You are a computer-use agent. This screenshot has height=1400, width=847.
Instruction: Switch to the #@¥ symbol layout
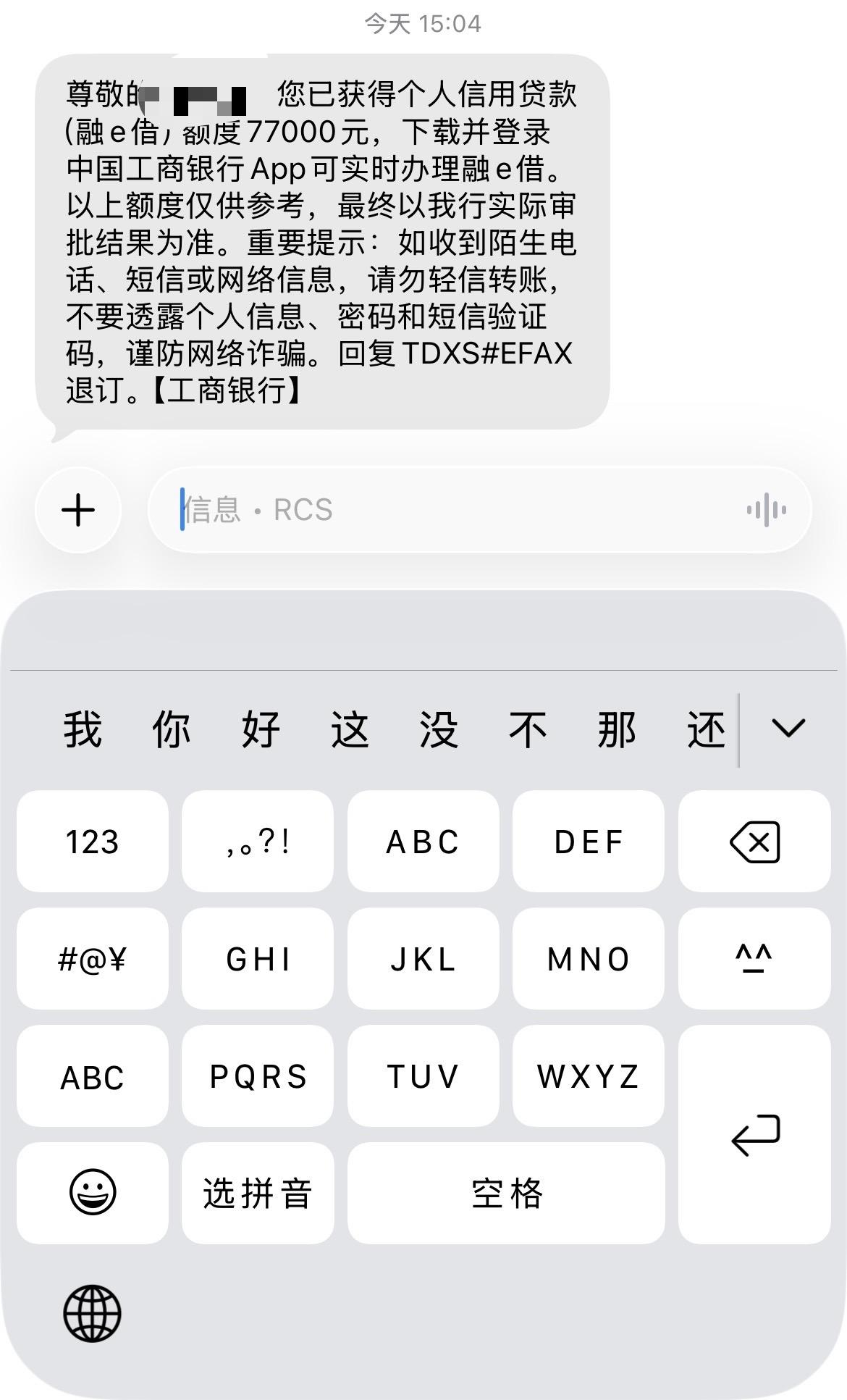click(x=92, y=957)
